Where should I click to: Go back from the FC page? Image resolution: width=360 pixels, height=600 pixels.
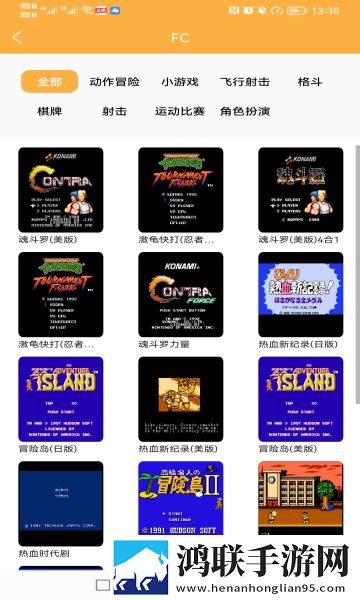(x=18, y=38)
